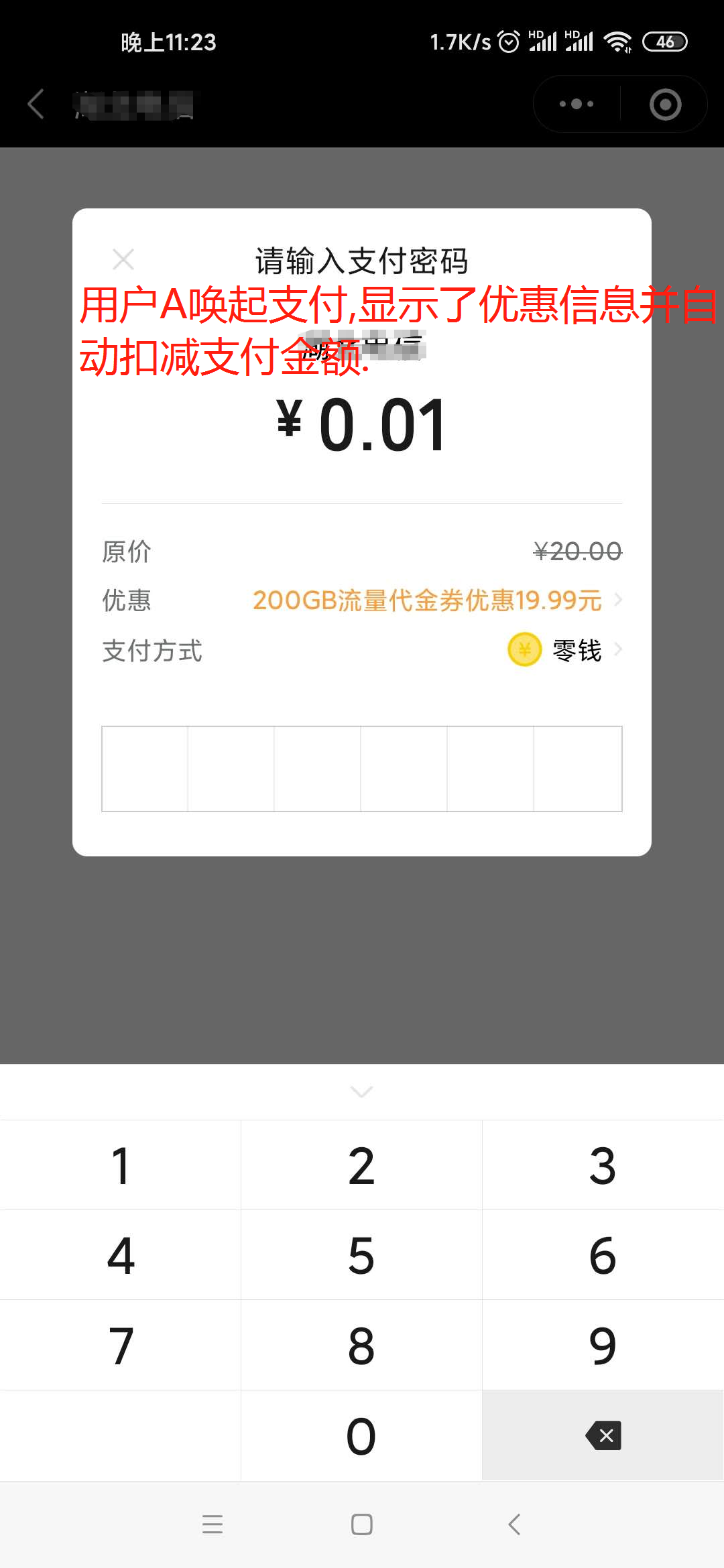Go back using the top-left arrow
Viewport: 724px width, 1568px height.
[36, 105]
